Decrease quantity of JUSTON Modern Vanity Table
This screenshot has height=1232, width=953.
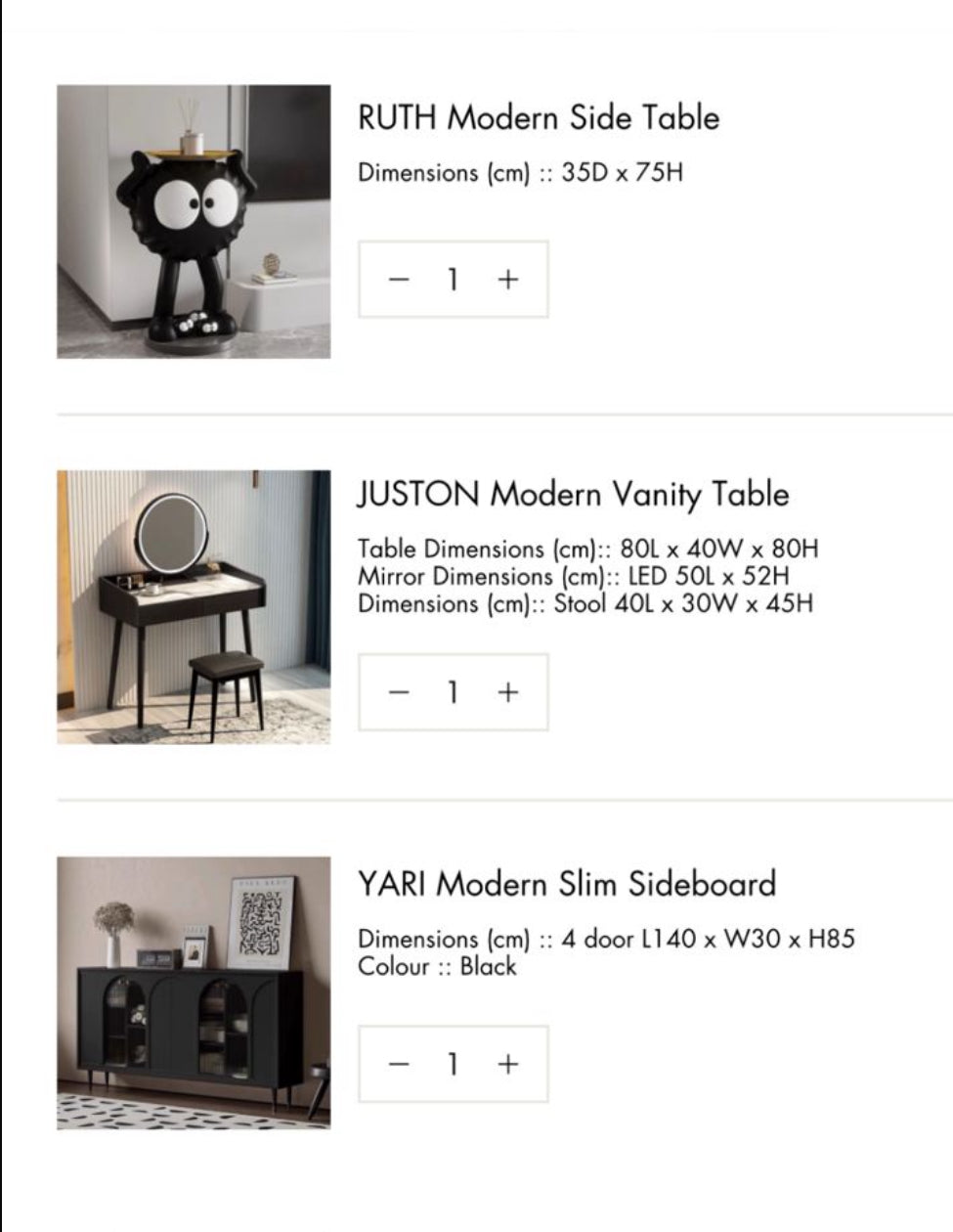398,692
